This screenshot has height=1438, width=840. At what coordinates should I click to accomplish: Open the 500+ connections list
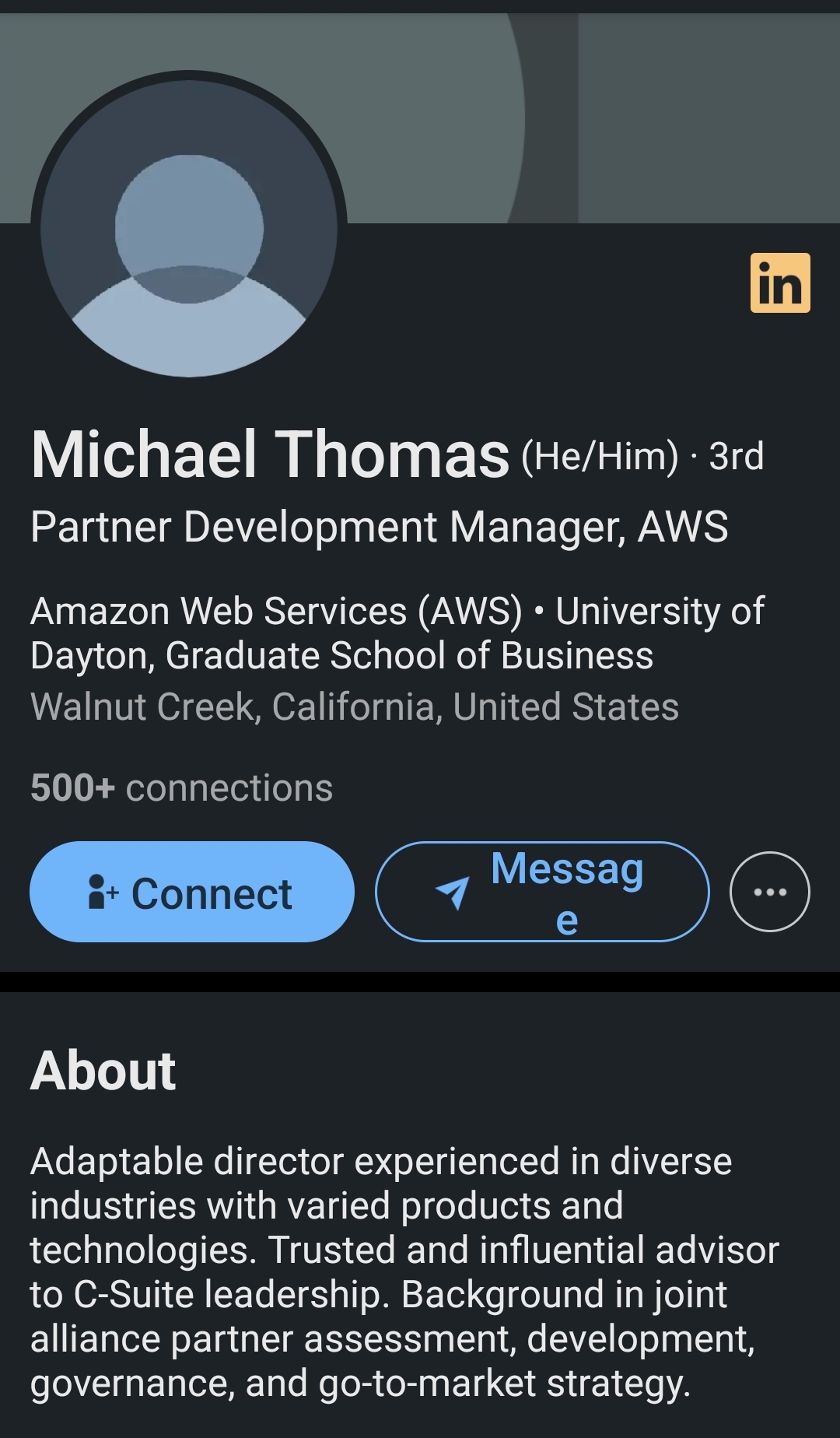[181, 787]
